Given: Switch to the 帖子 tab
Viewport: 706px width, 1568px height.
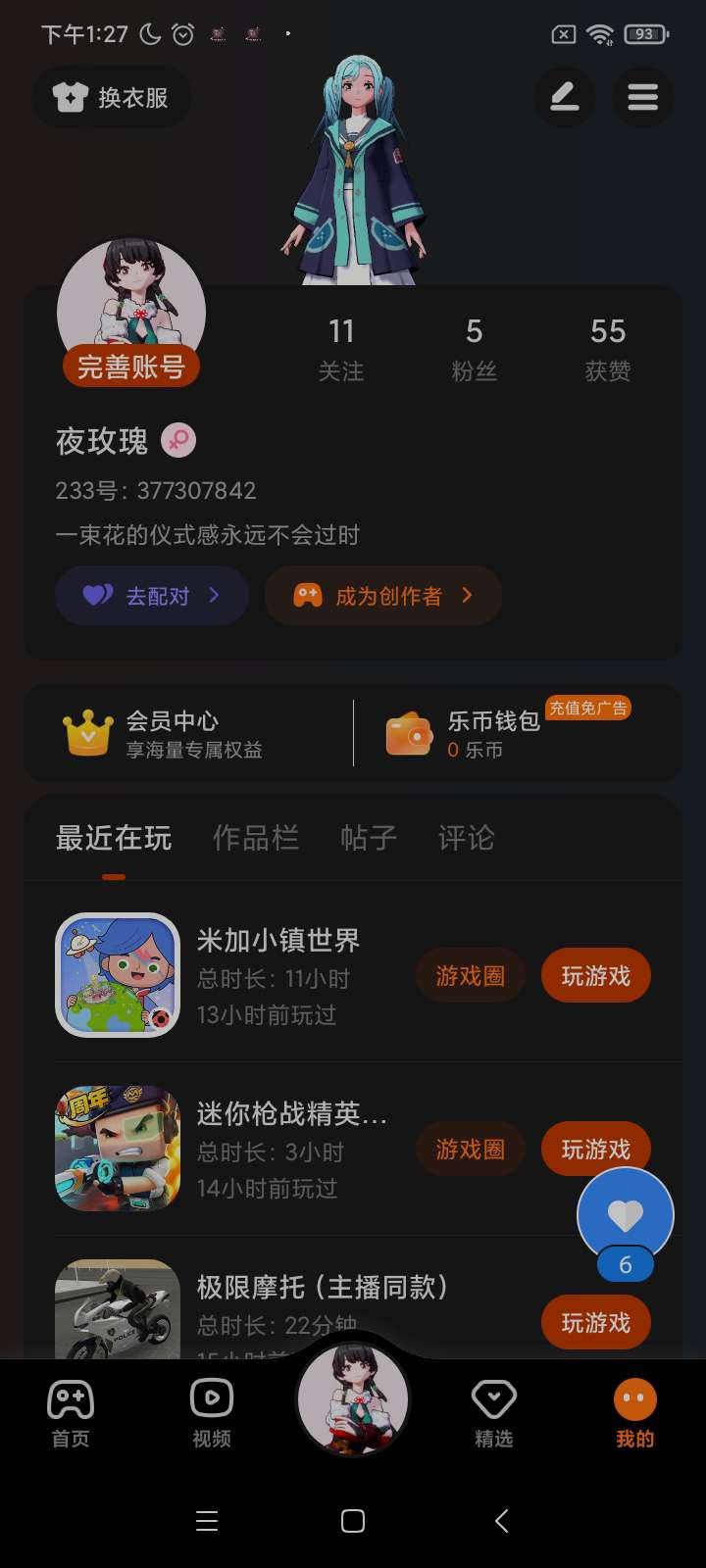Looking at the screenshot, I should point(369,838).
